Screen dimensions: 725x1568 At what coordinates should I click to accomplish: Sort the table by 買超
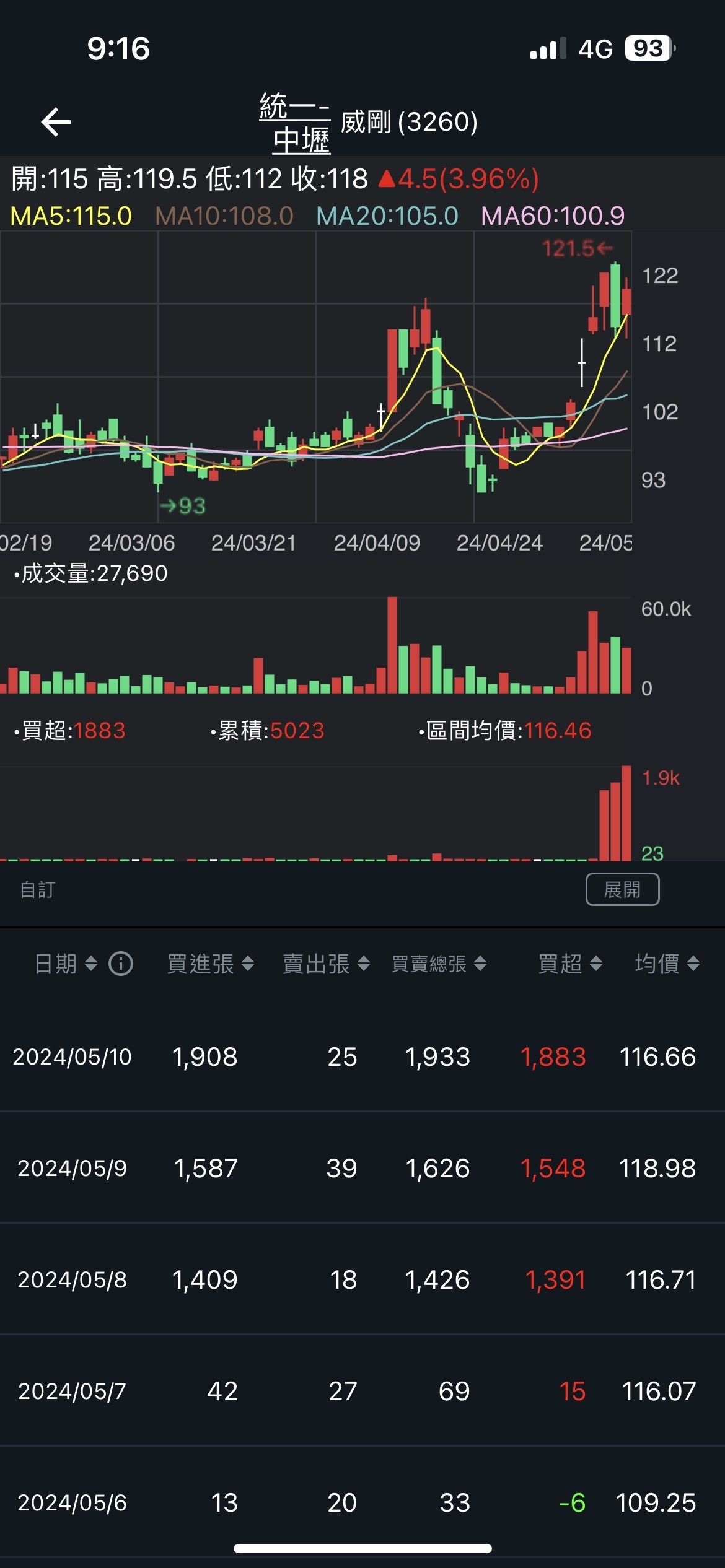click(569, 964)
